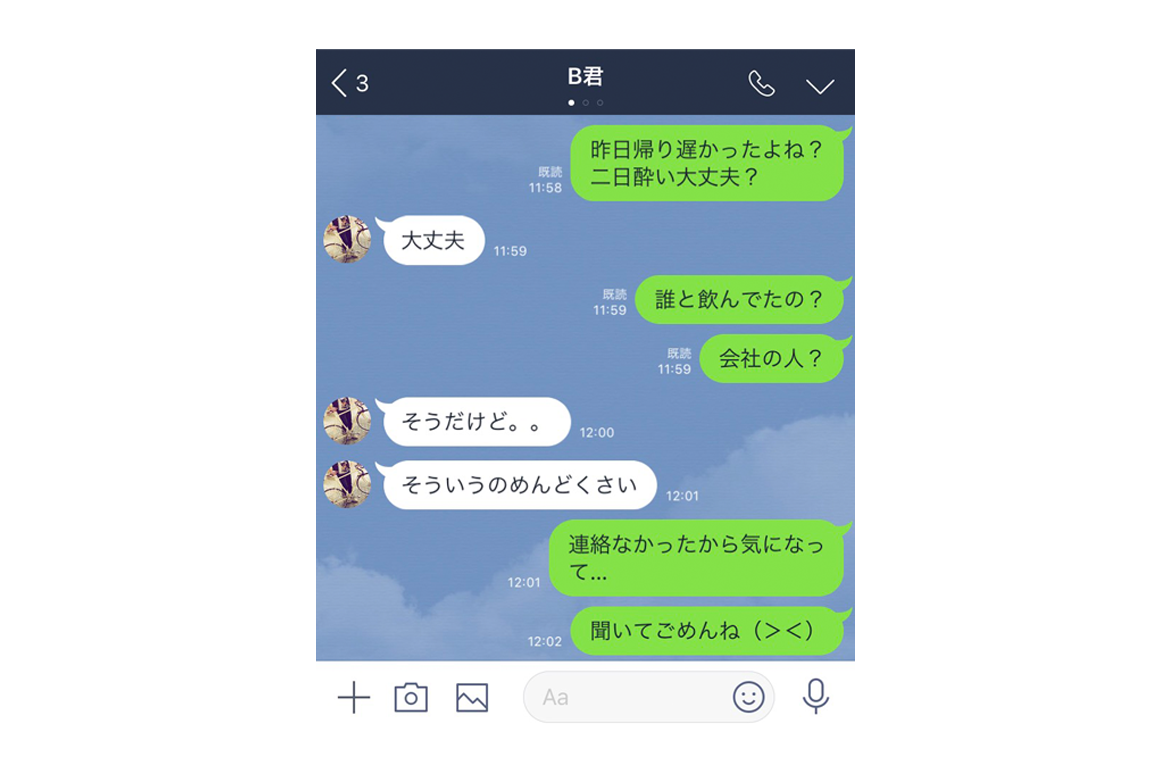
Task: Expand the chat options dropdown arrow
Action: coord(820,86)
